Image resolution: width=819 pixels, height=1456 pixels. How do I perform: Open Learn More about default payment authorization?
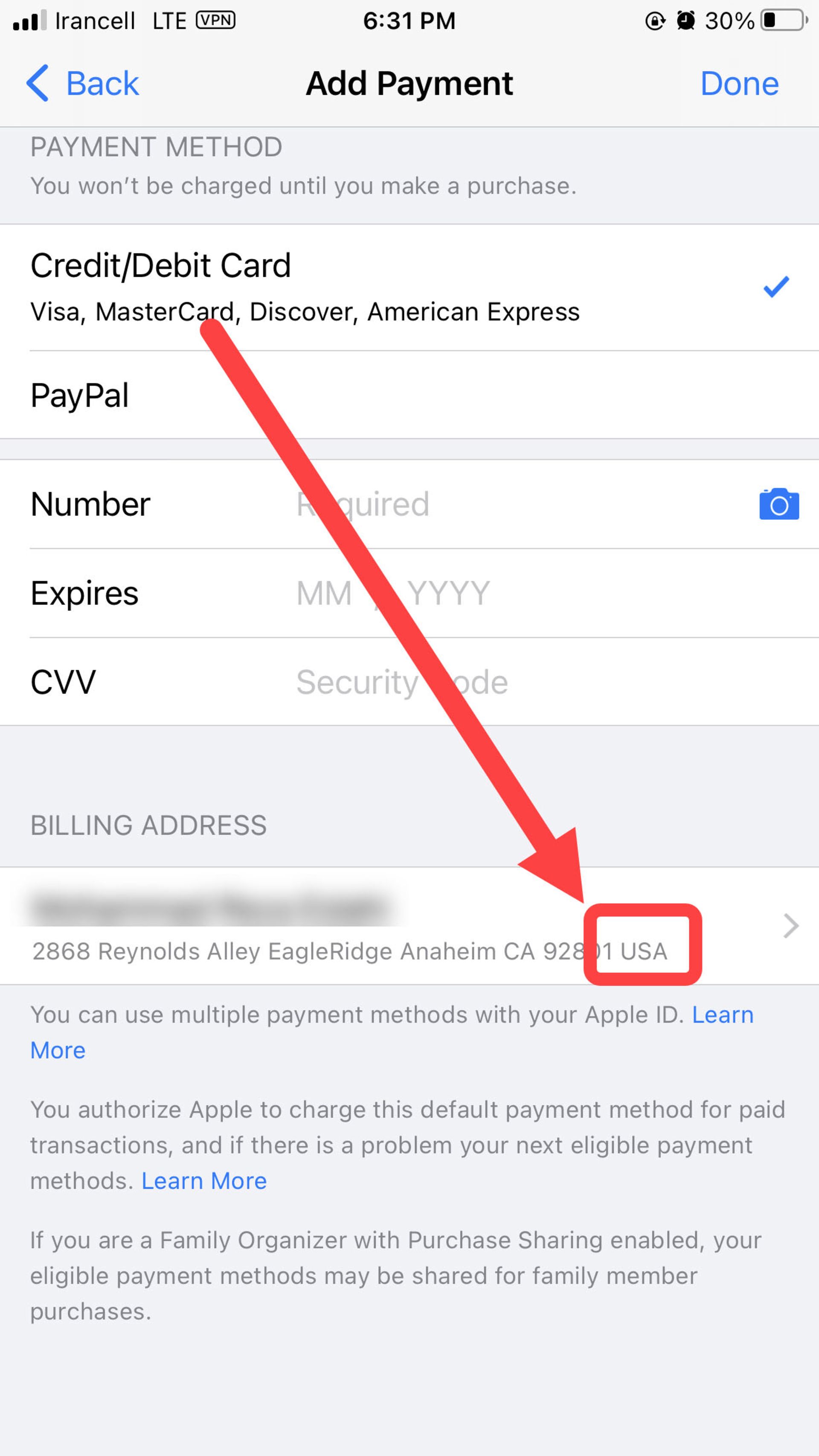pyautogui.click(x=203, y=1181)
